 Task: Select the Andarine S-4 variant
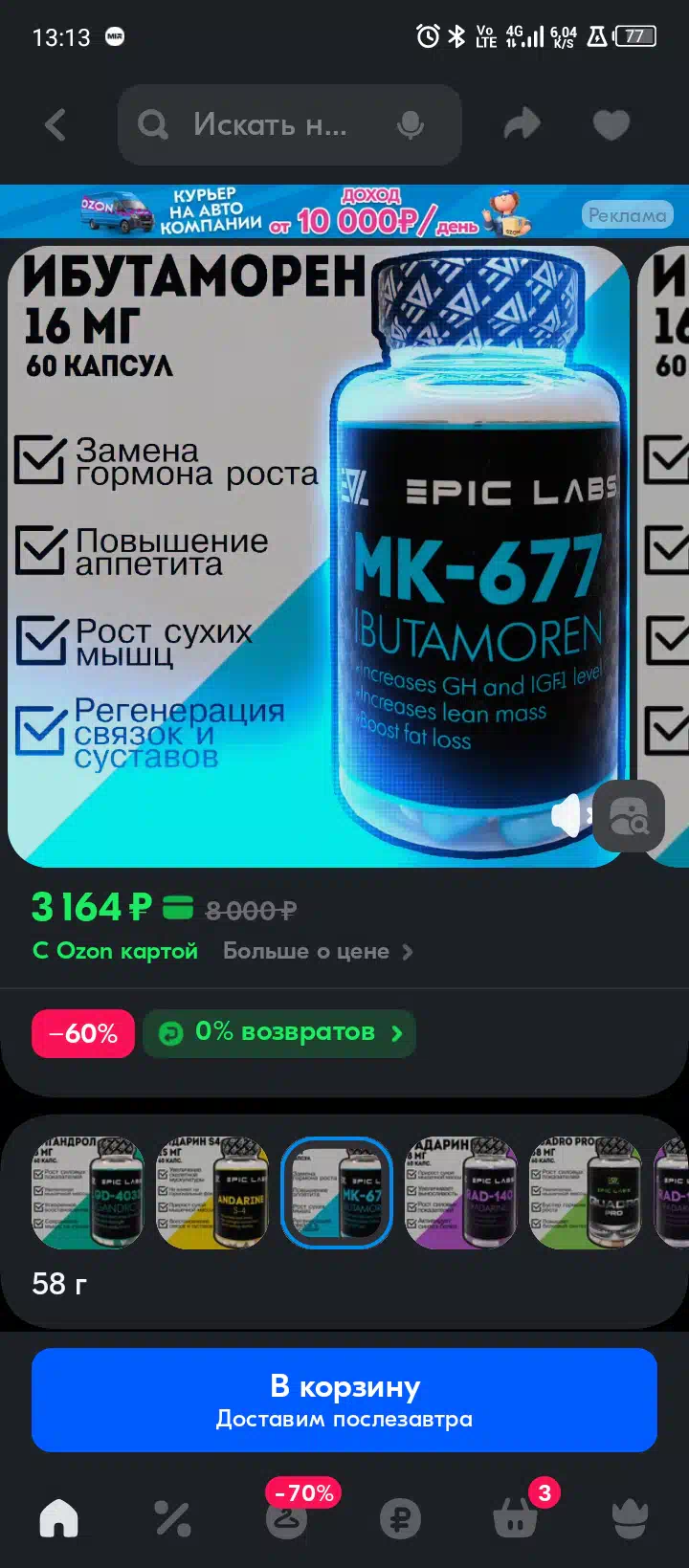tap(212, 1193)
